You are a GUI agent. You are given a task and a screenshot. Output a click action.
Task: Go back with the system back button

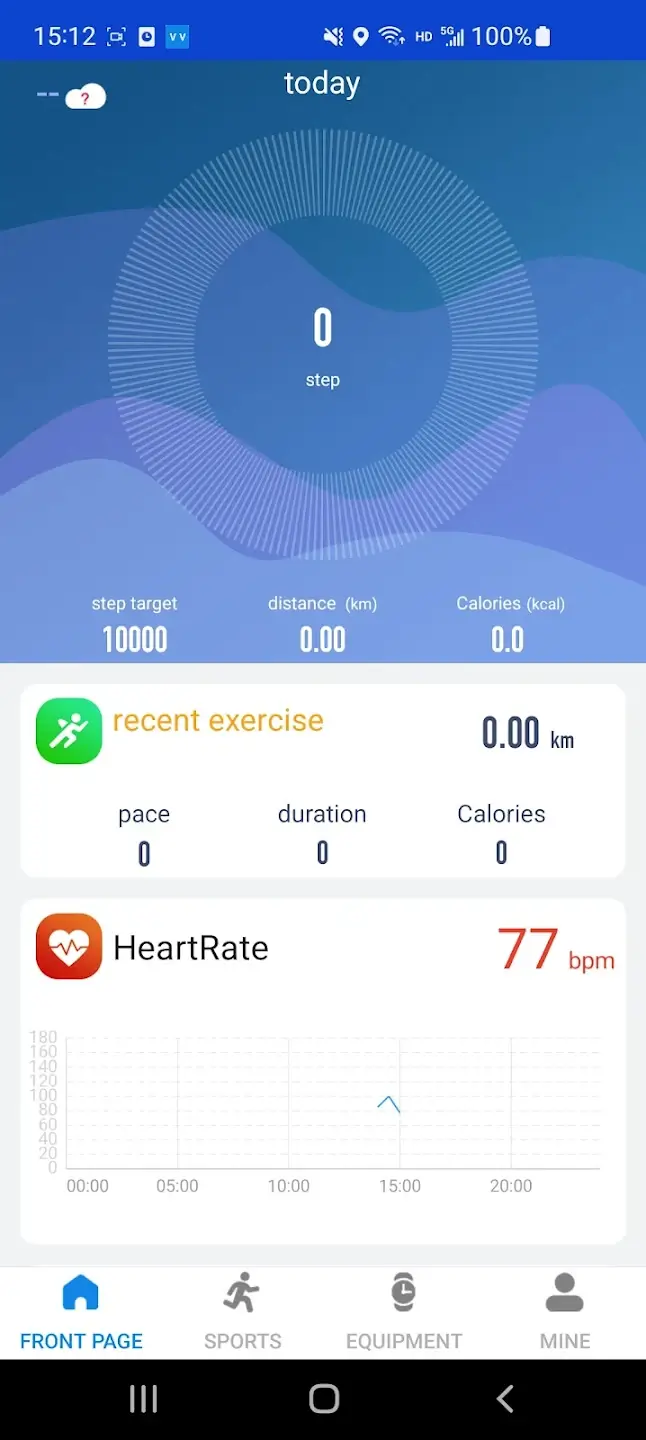click(x=505, y=1398)
